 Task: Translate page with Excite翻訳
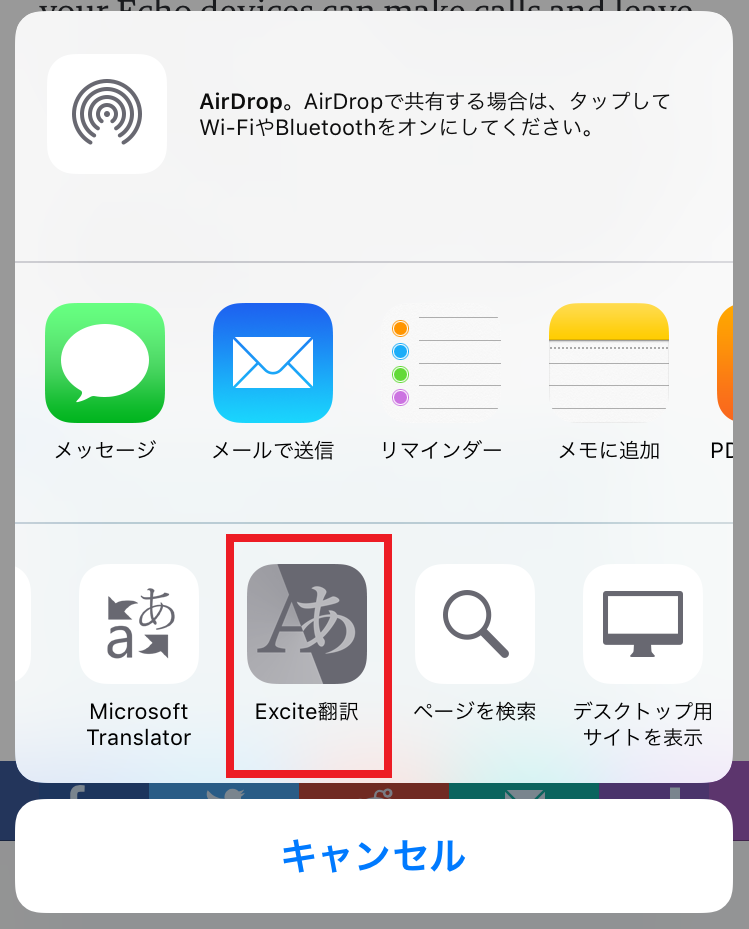[307, 624]
